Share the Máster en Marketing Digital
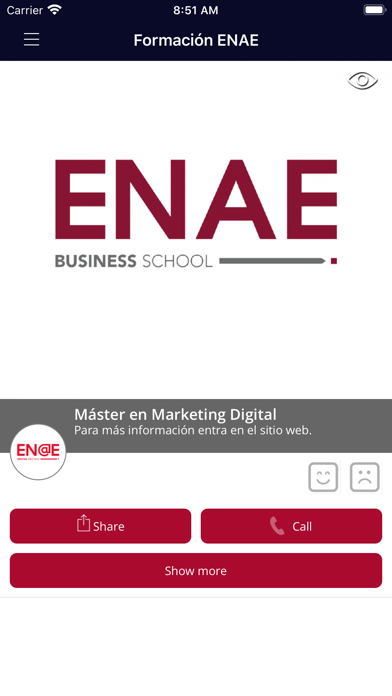The width and height of the screenshot is (392, 696). (100, 526)
